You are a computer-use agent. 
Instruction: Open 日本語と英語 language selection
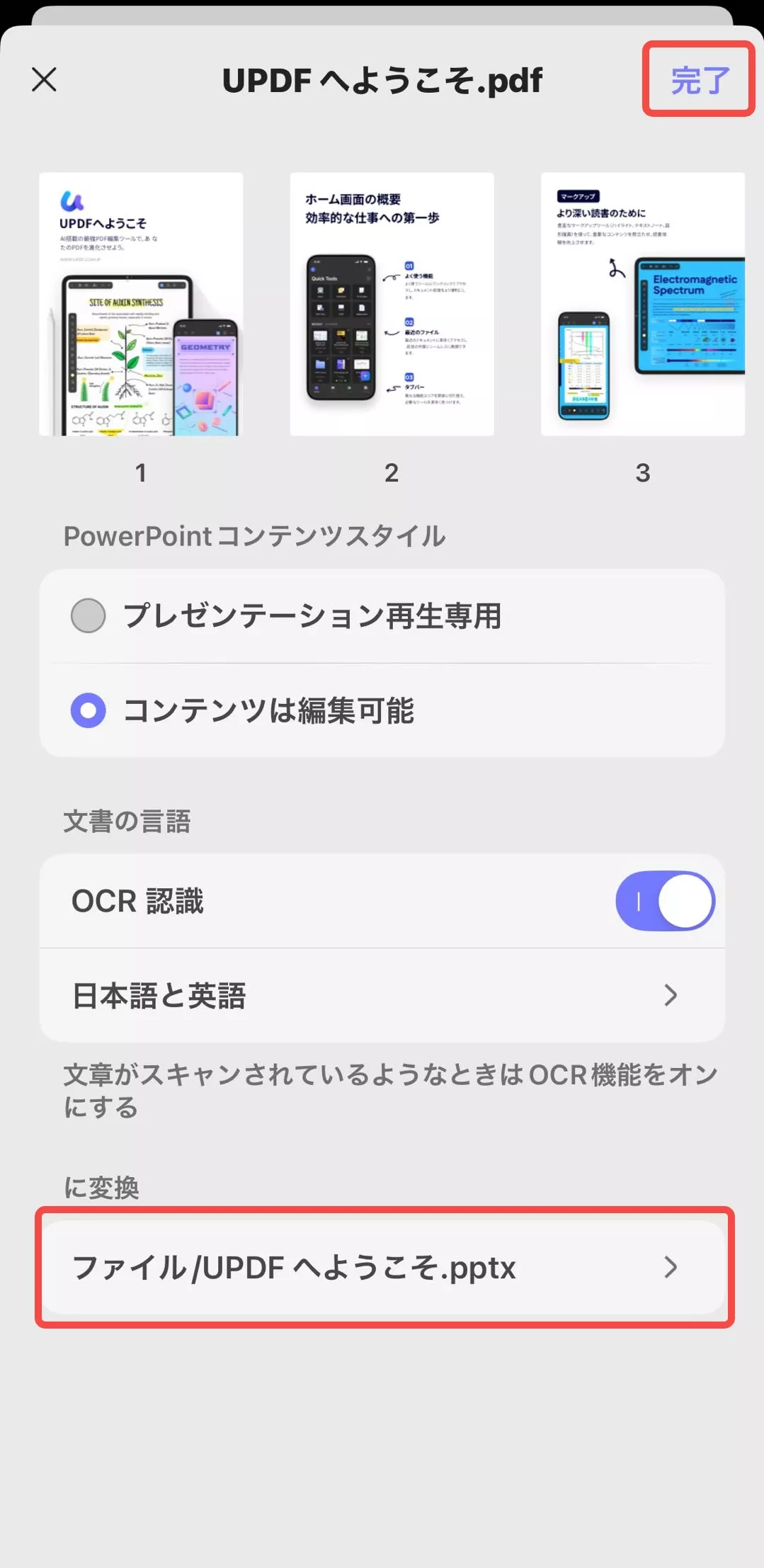coord(382,995)
